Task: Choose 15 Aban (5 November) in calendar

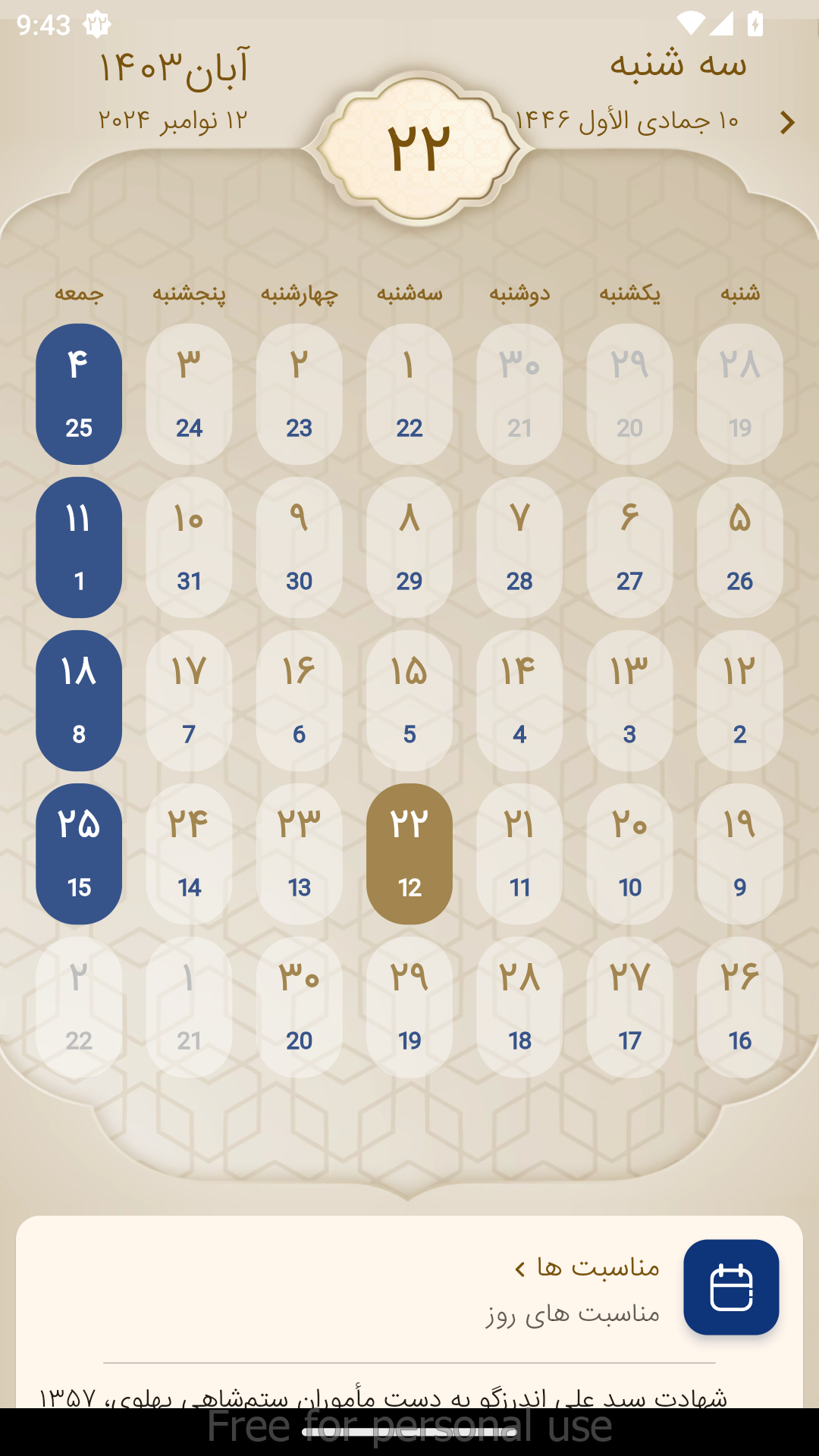Action: pyautogui.click(x=409, y=701)
